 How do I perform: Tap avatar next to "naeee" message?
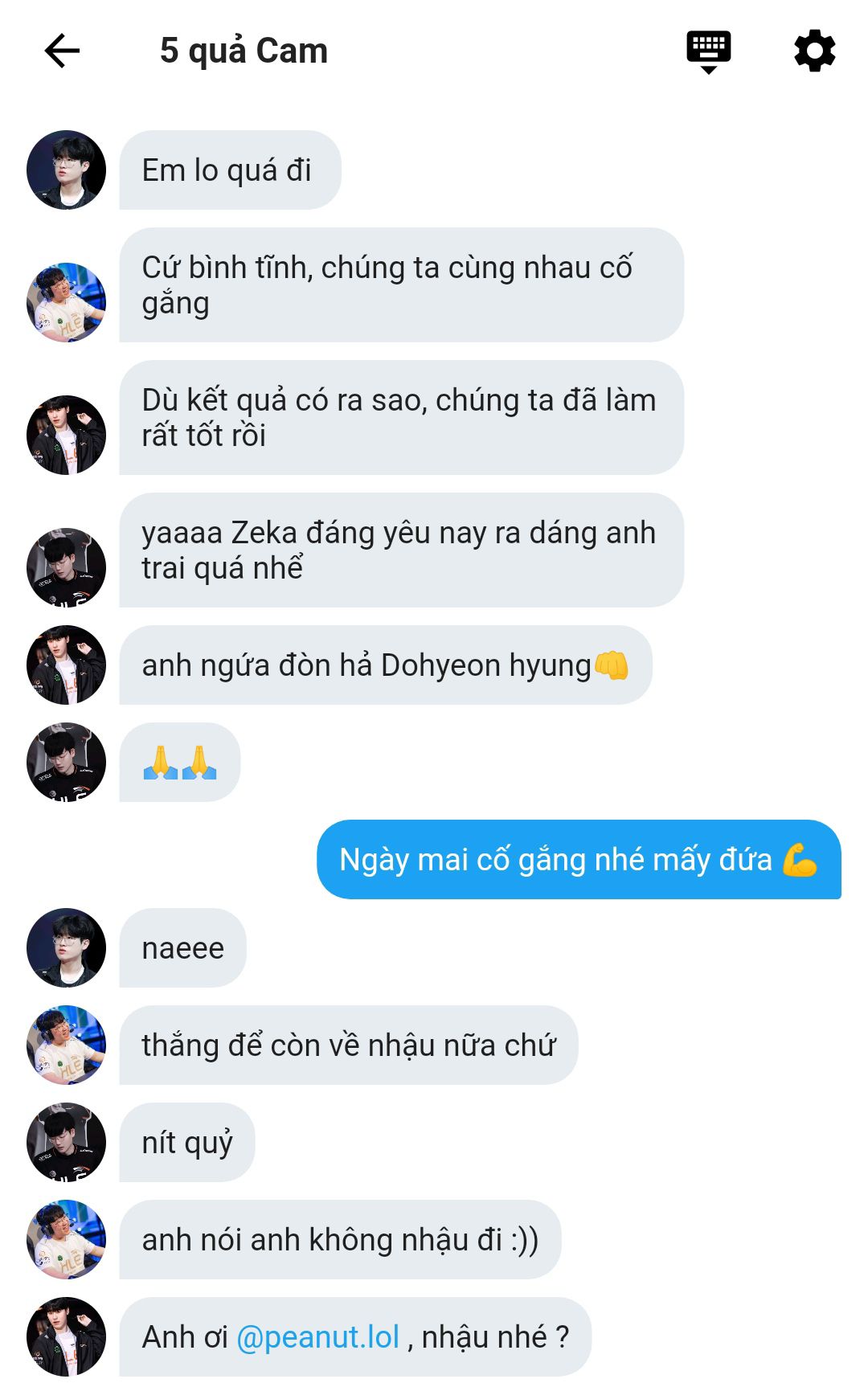[66, 948]
